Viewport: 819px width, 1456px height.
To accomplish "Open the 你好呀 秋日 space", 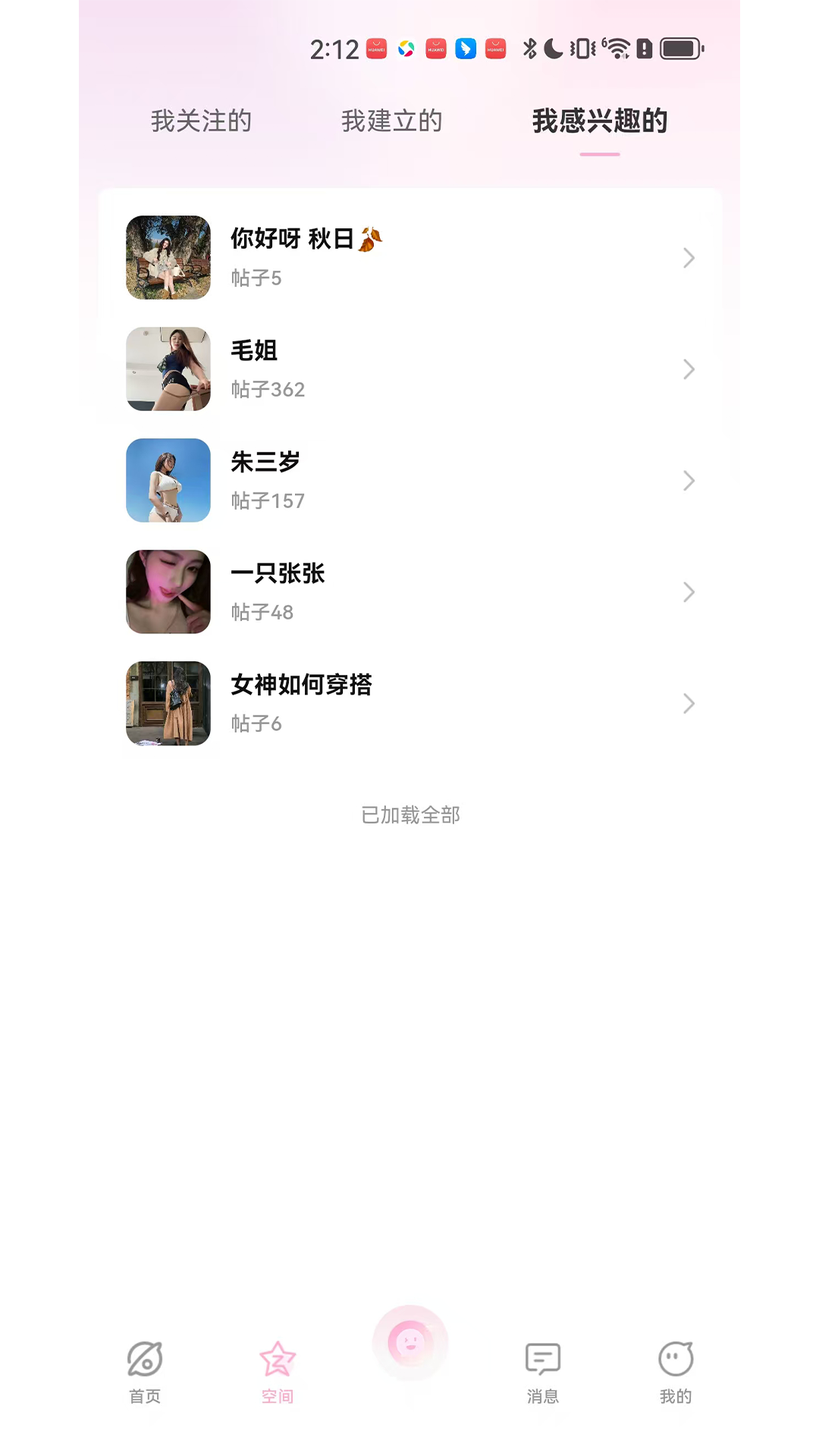I will pos(409,258).
